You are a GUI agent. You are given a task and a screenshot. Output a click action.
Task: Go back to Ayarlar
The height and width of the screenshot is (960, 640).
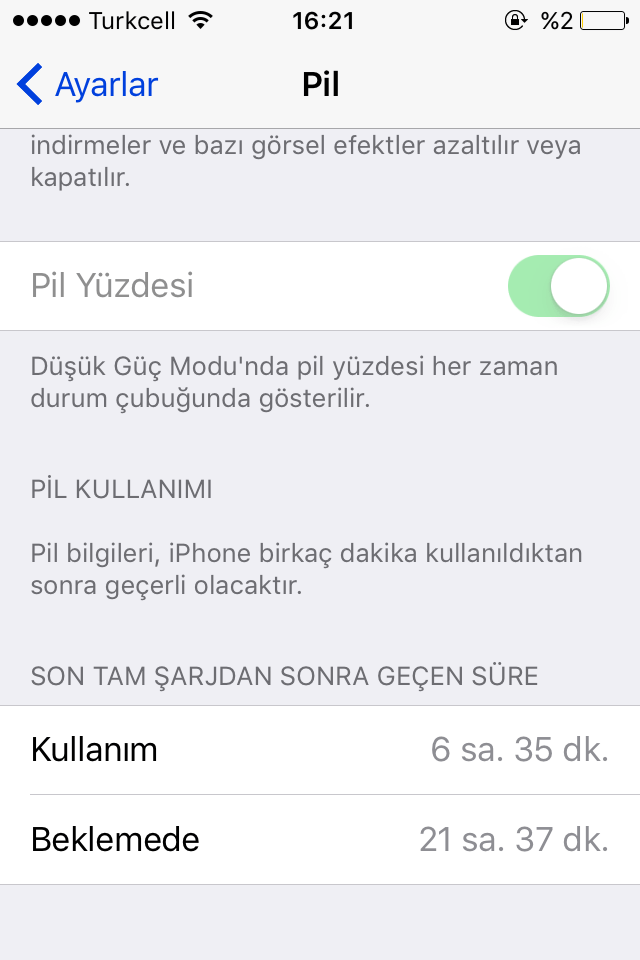(88, 85)
